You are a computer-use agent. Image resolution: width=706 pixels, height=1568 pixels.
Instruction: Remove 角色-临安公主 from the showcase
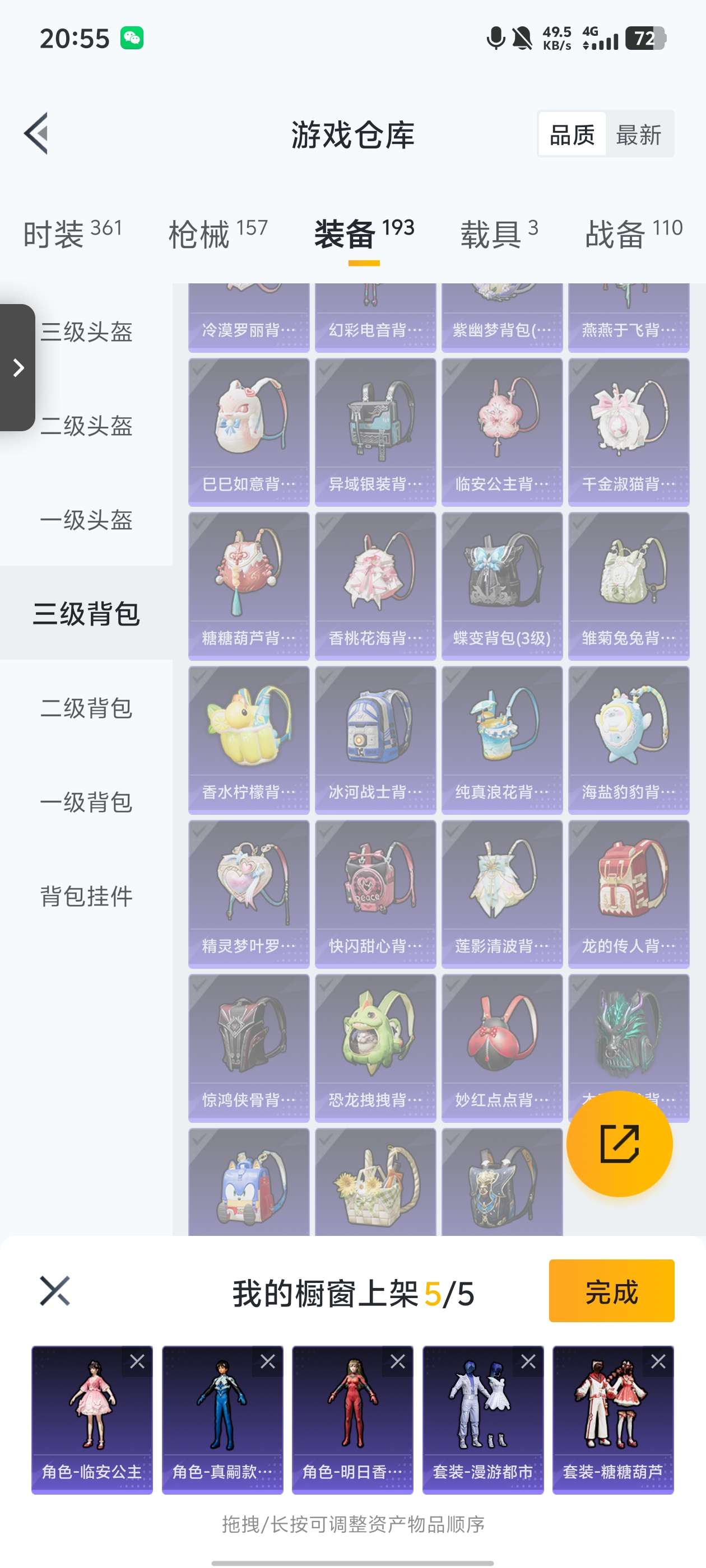[138, 1361]
